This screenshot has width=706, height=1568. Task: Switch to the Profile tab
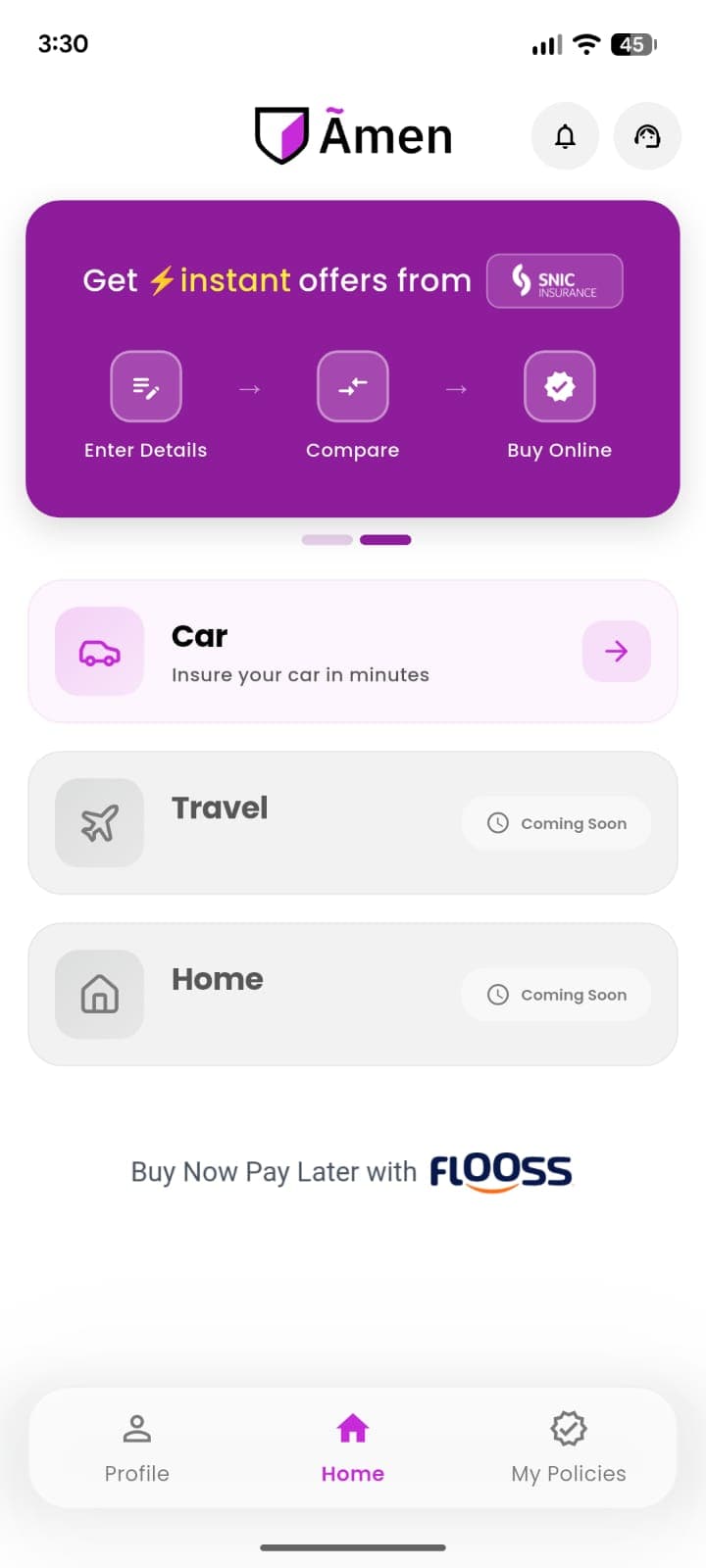137,1447
